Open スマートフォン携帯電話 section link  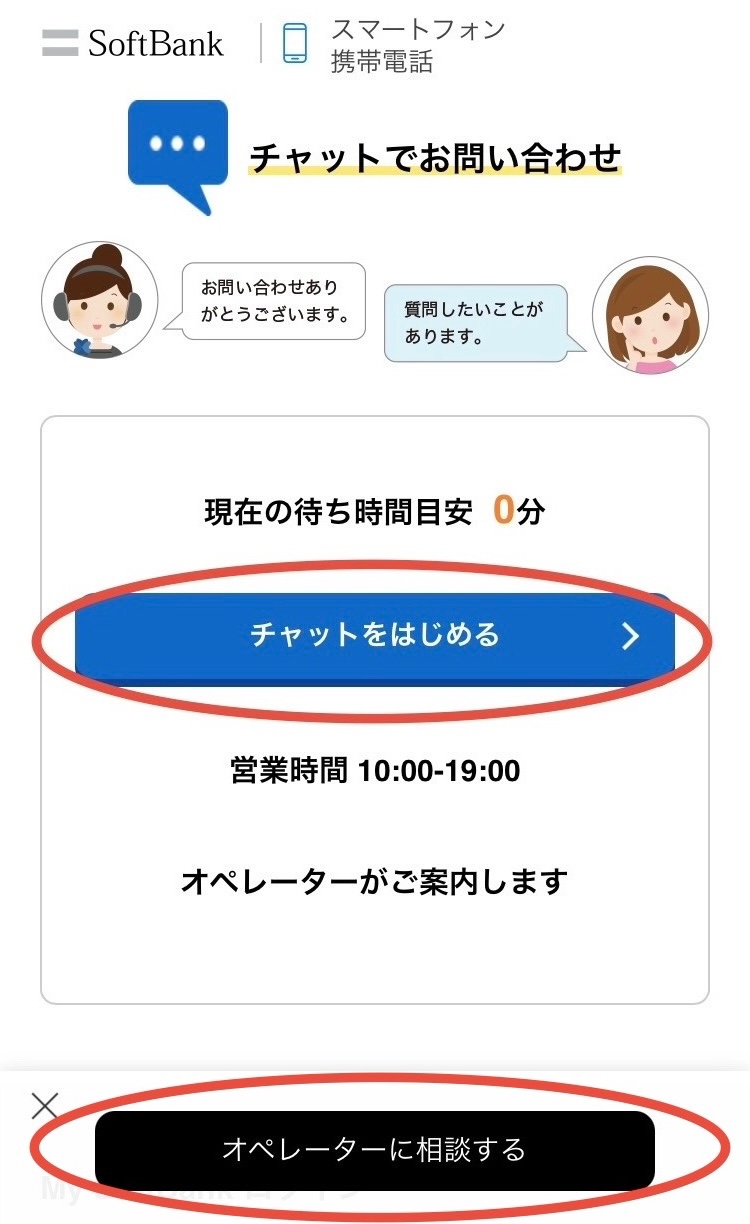coord(395,44)
